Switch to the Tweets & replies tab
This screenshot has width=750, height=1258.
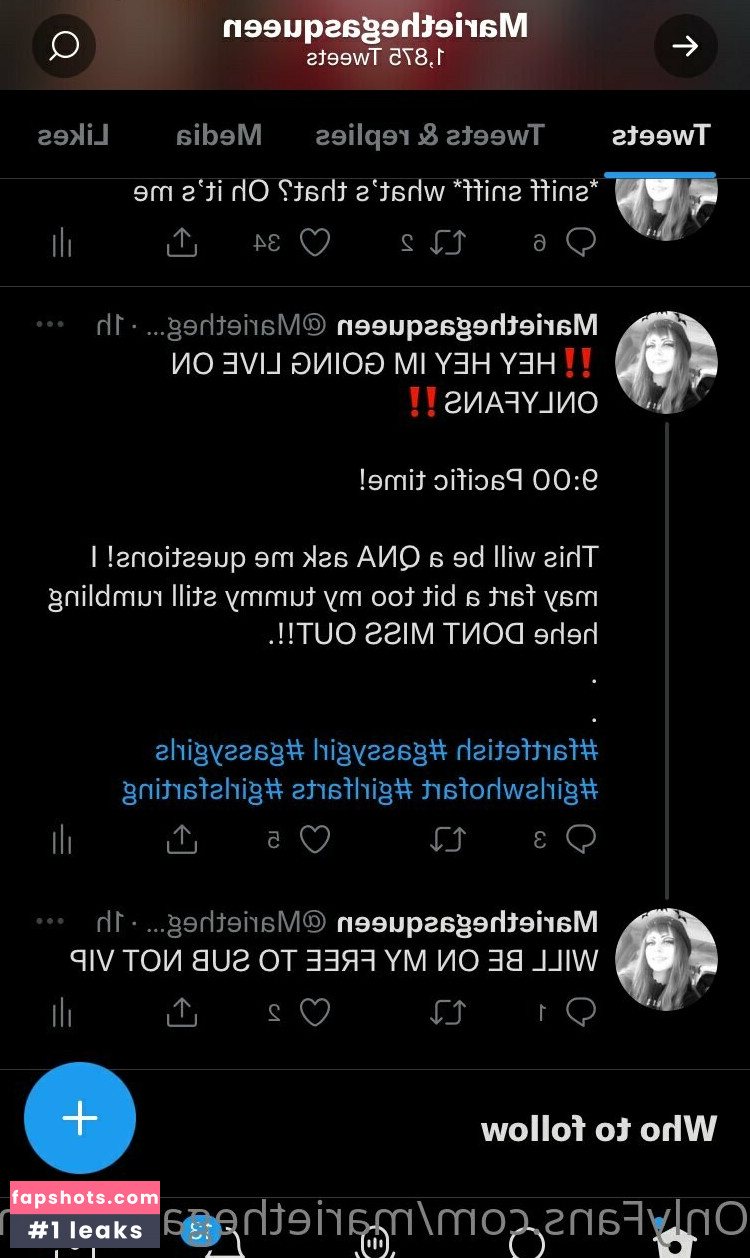(x=430, y=135)
